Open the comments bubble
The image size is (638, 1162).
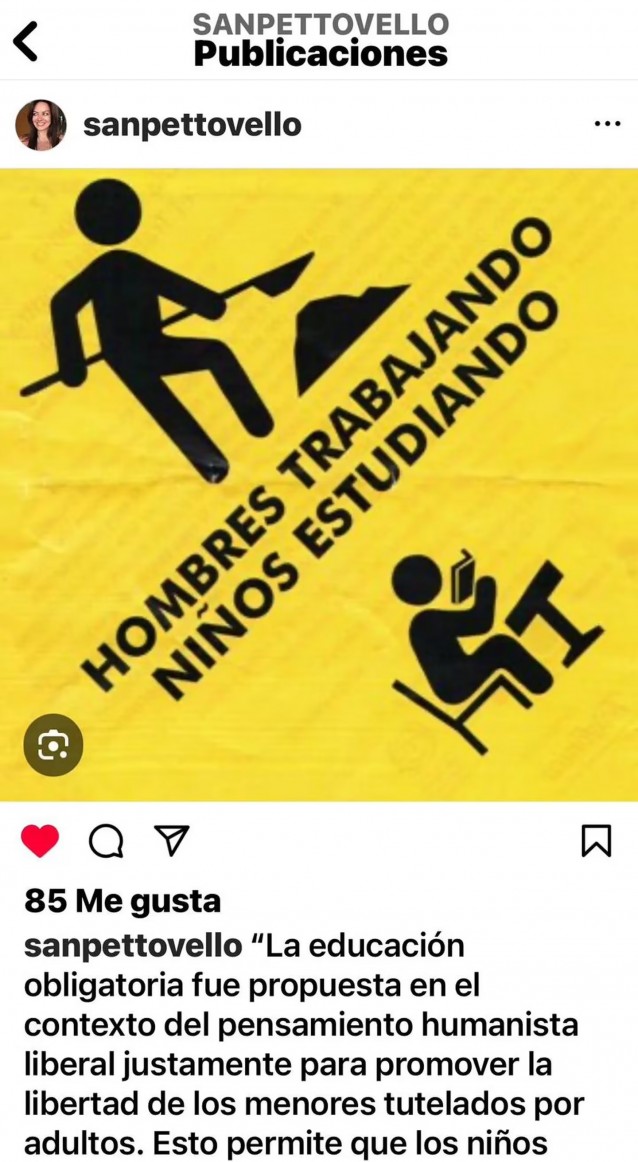[106, 841]
